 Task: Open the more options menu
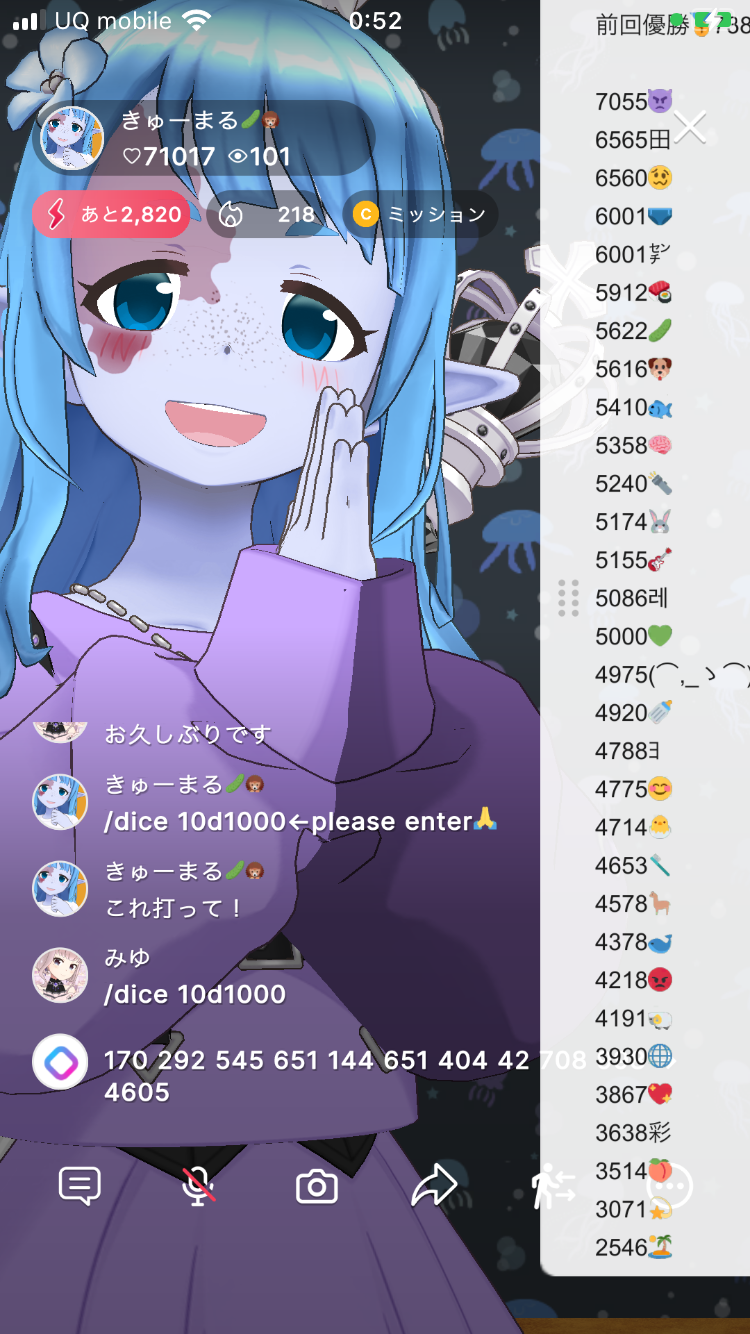670,1187
